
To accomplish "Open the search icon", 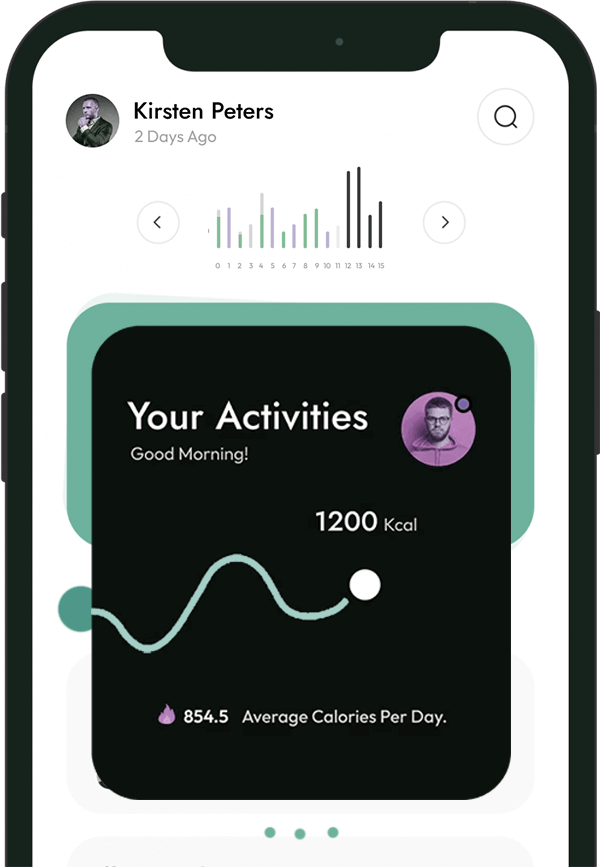I will [x=505, y=118].
